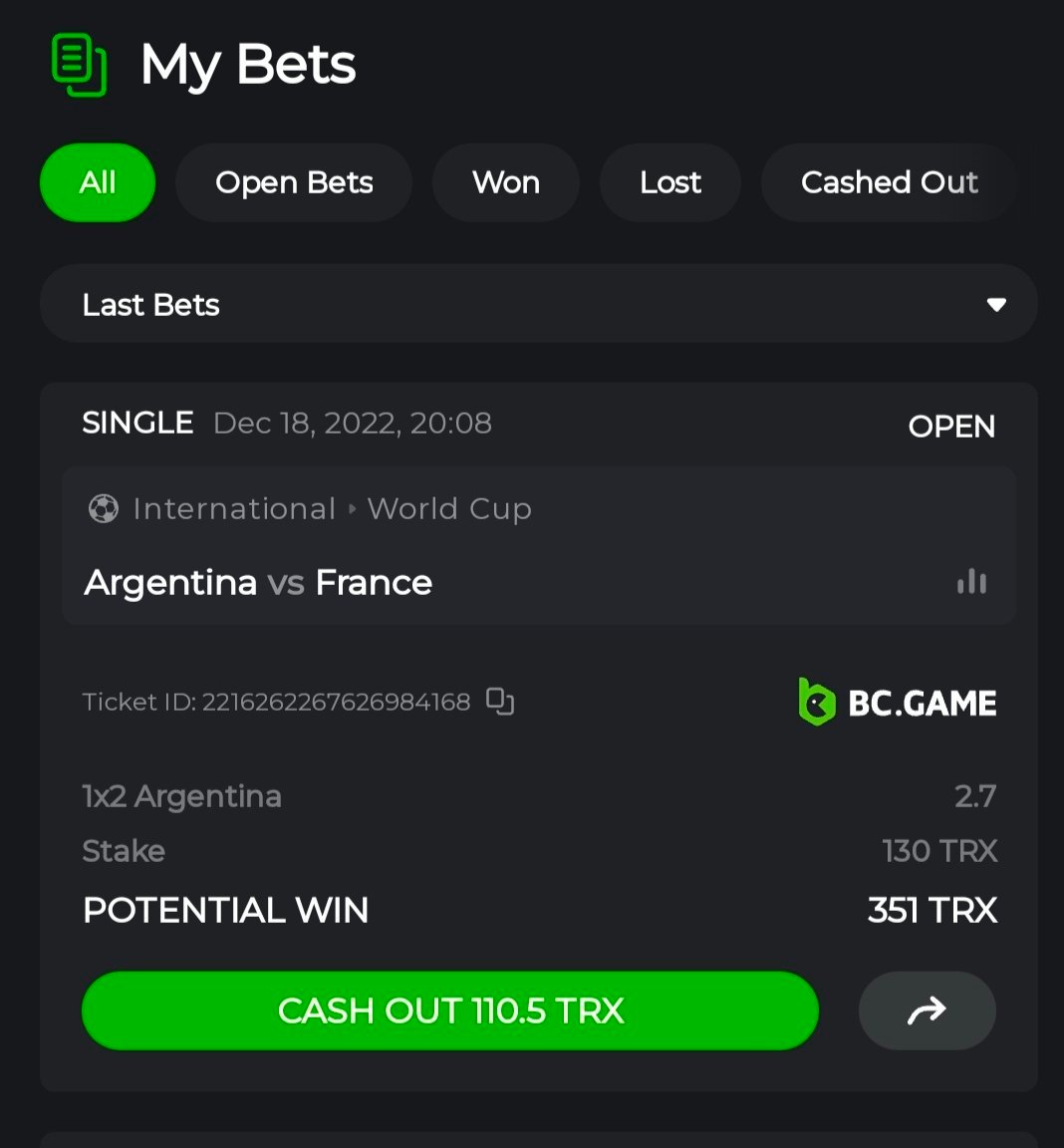This screenshot has width=1064, height=1148.
Task: Show only Won bets
Action: tap(505, 182)
